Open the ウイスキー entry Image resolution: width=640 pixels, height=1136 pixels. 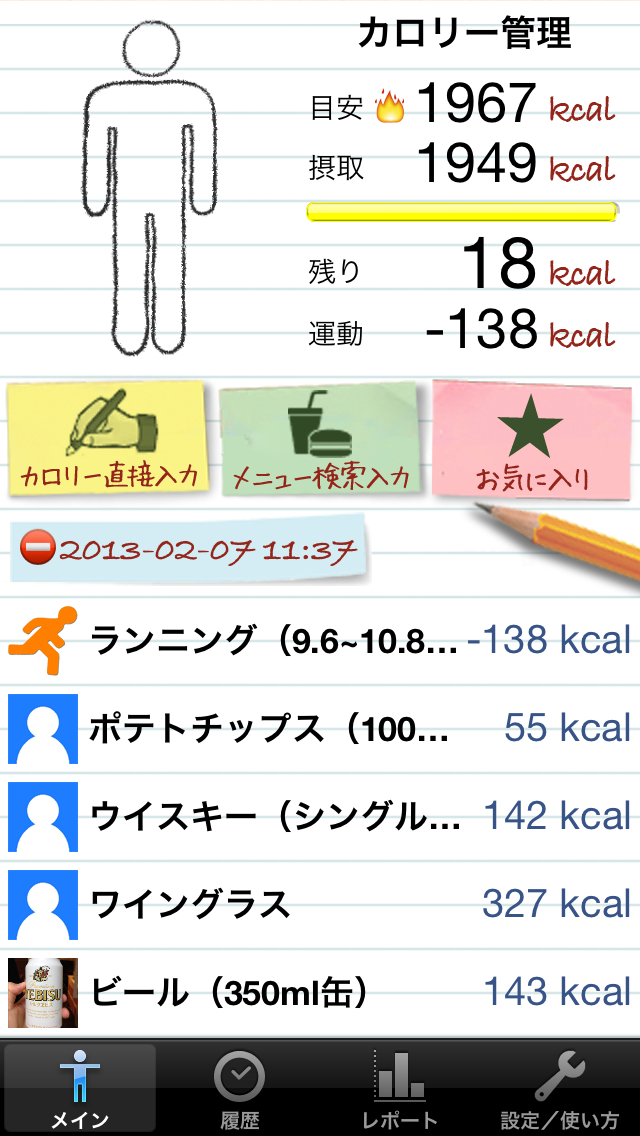point(320,816)
